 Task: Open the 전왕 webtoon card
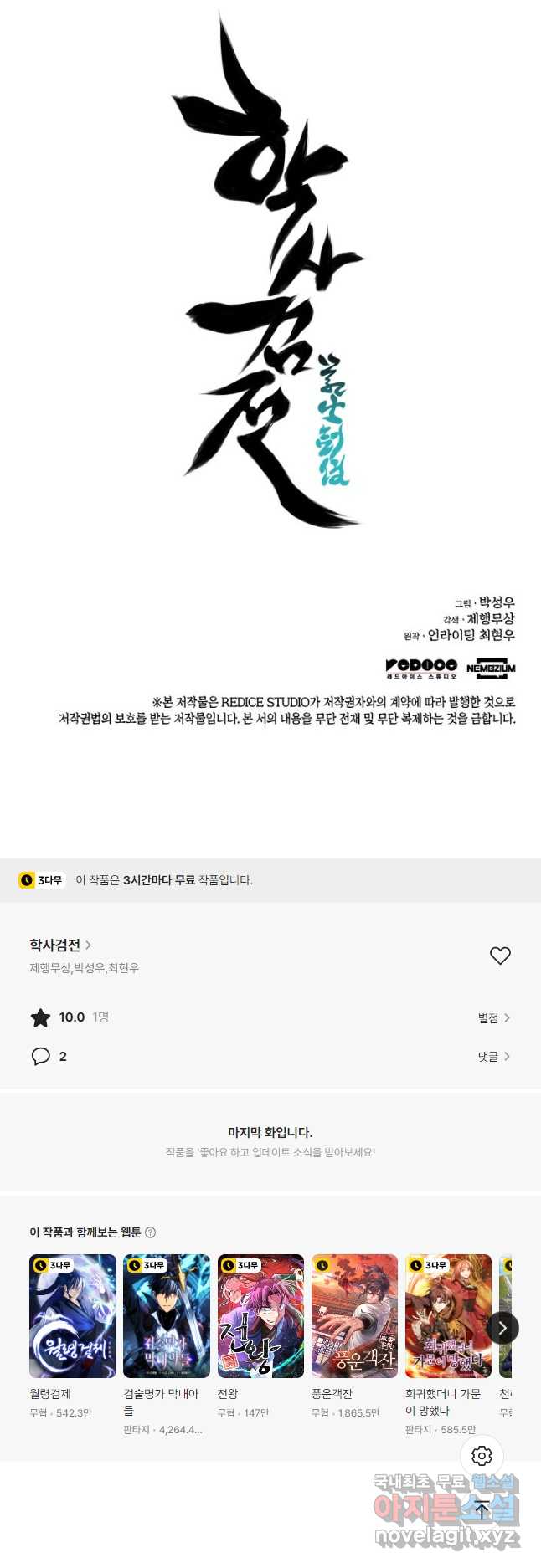pos(260,1316)
